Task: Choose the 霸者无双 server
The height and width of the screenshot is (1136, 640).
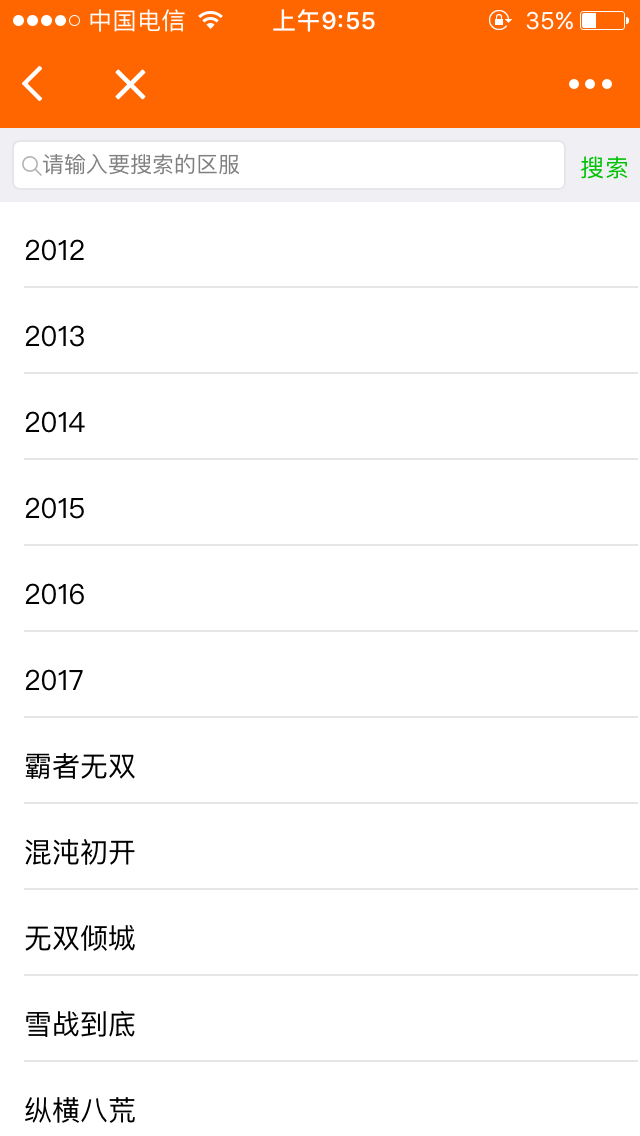Action: pyautogui.click(x=320, y=766)
